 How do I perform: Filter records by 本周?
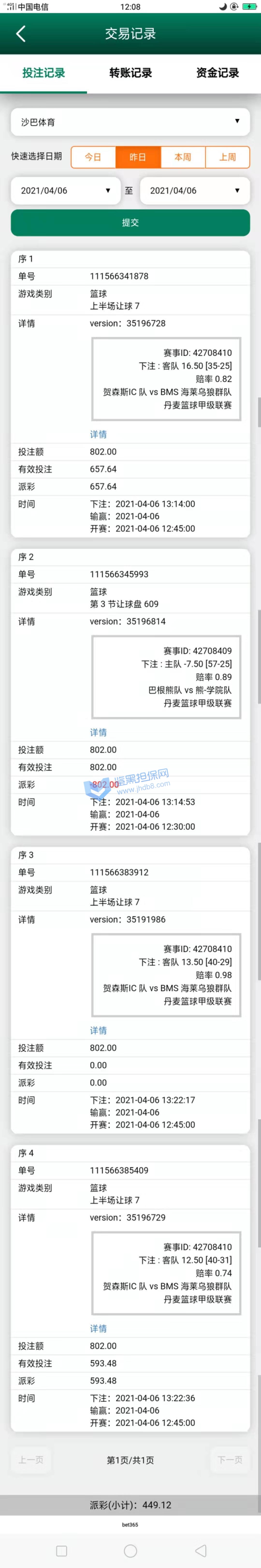(182, 157)
